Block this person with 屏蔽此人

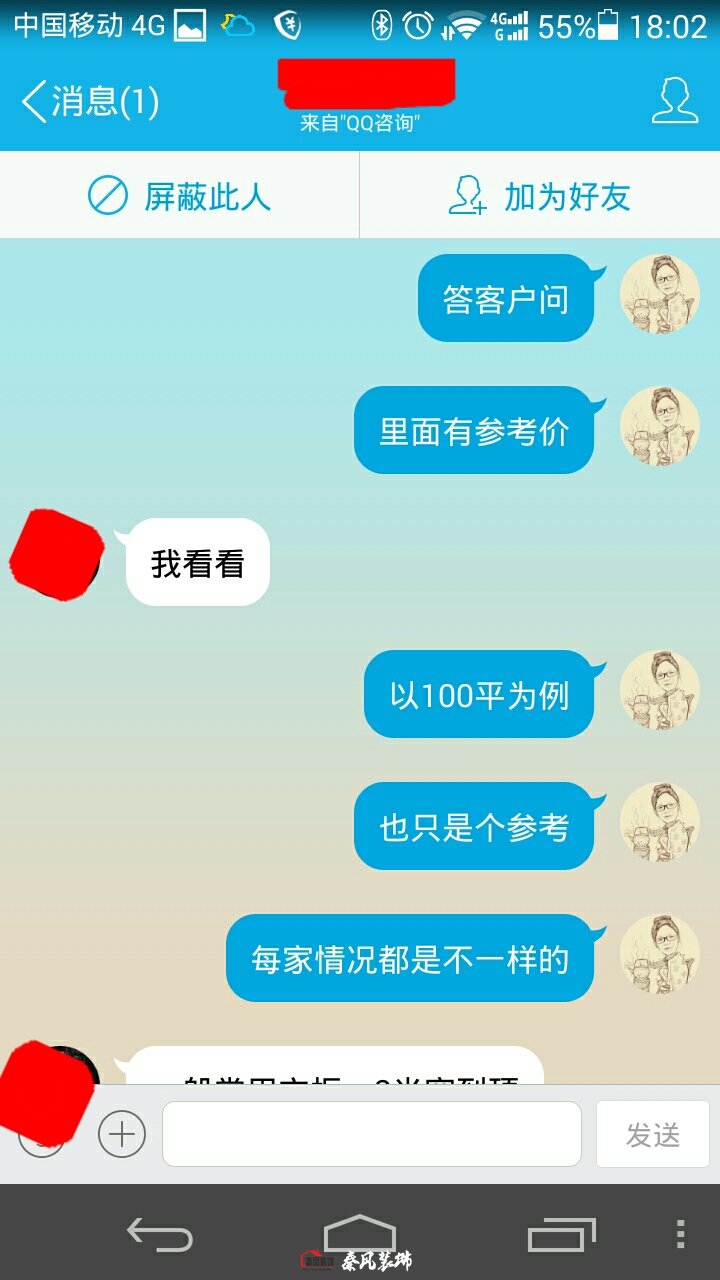(x=180, y=196)
